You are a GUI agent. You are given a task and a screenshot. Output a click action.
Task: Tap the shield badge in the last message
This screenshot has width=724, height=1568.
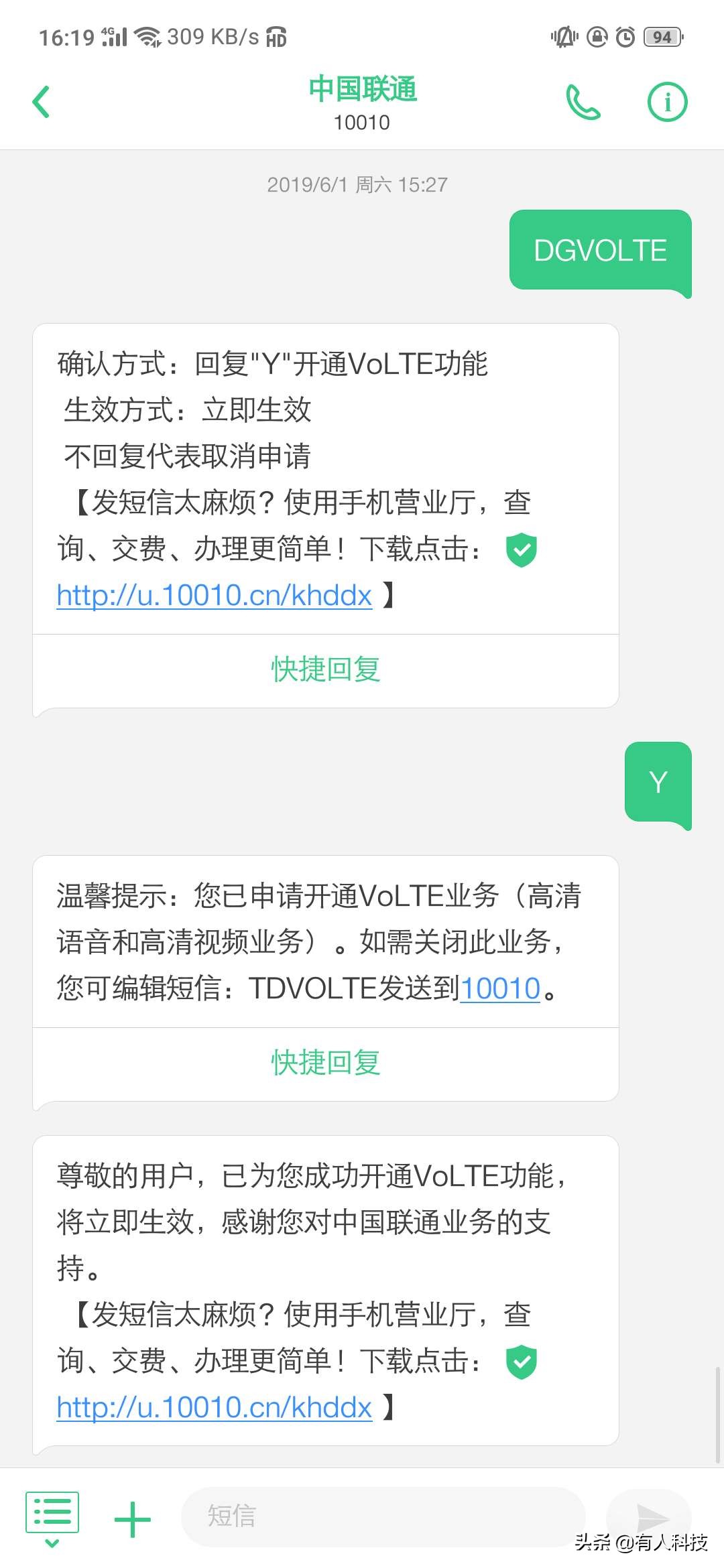tap(521, 1362)
